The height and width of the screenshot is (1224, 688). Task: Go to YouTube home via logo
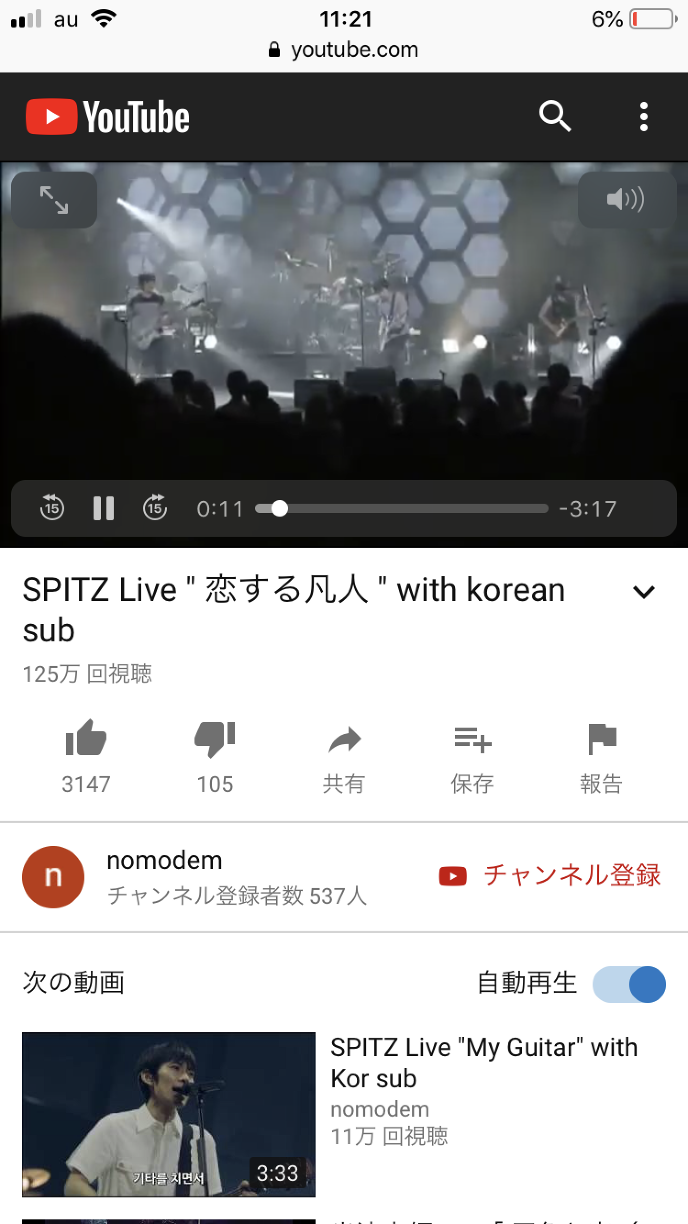click(108, 117)
